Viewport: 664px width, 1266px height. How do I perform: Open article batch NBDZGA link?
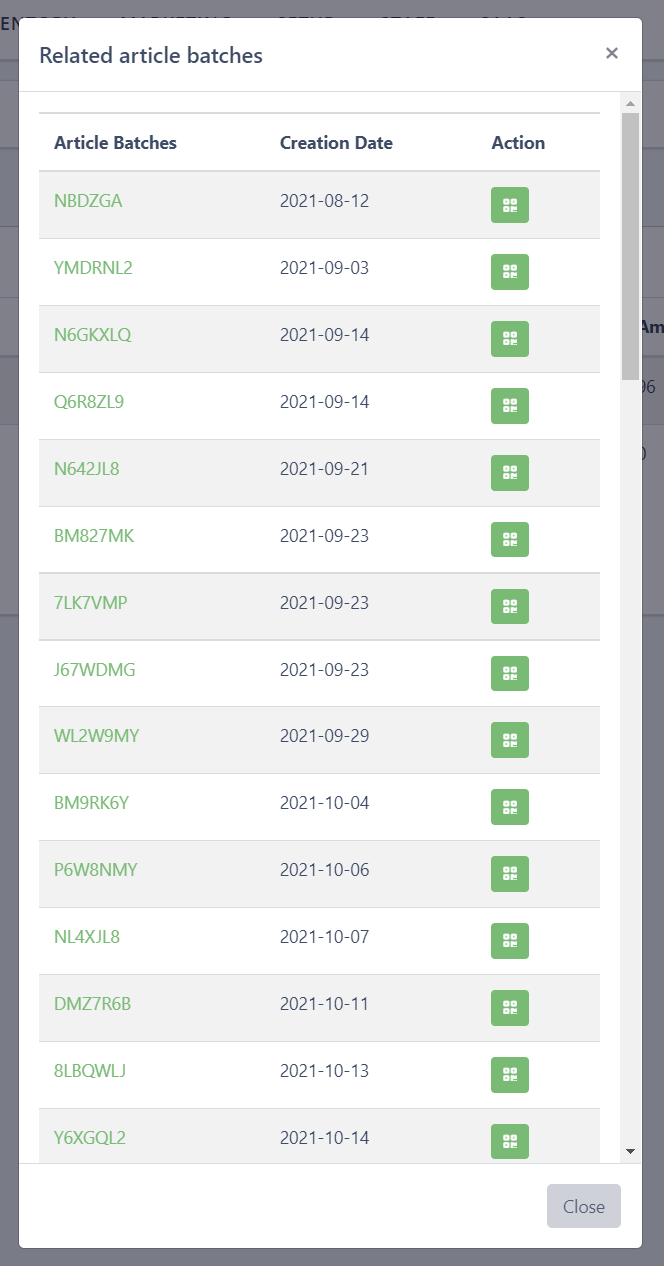(88, 201)
